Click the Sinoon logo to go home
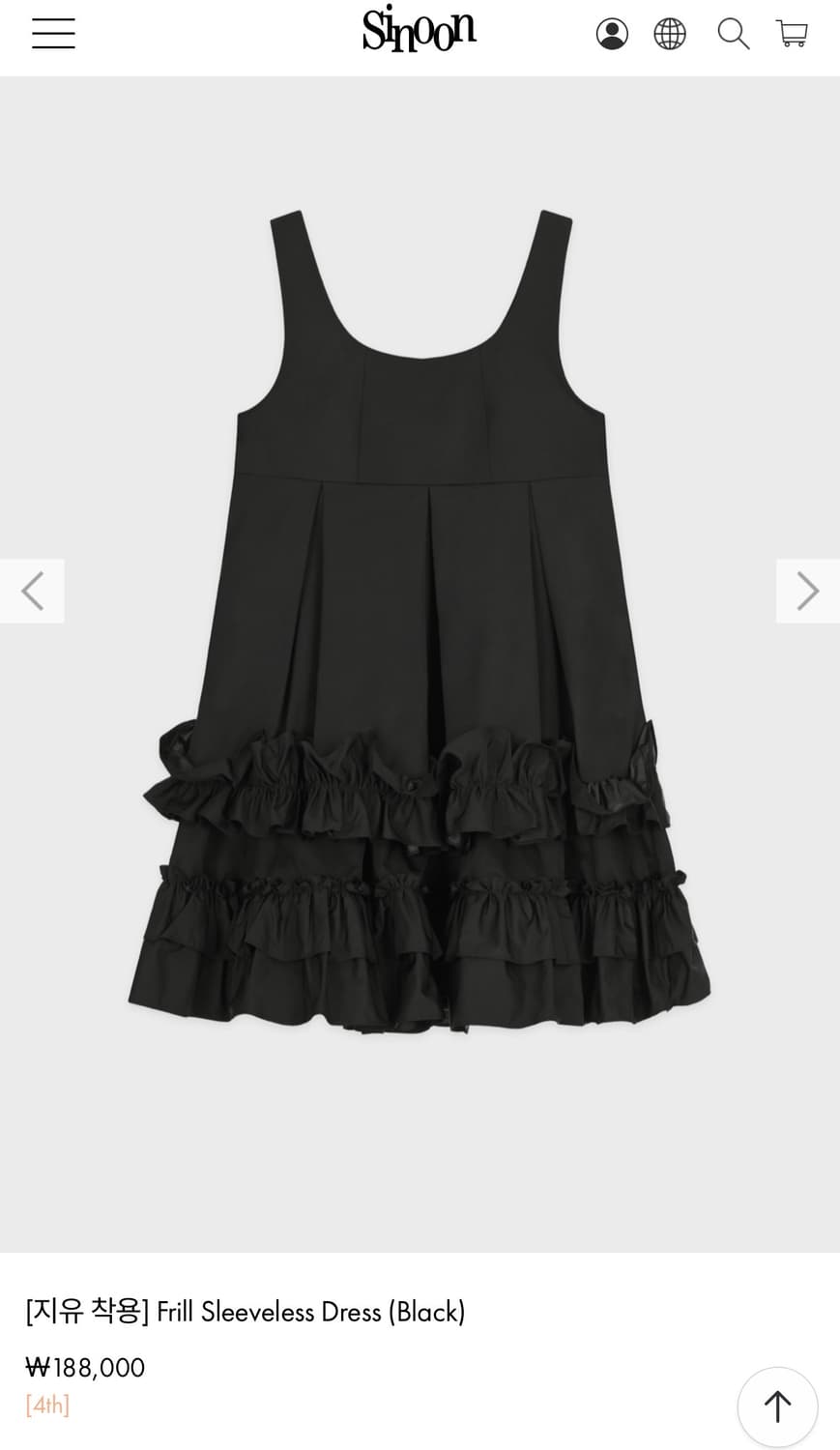 pos(419,29)
